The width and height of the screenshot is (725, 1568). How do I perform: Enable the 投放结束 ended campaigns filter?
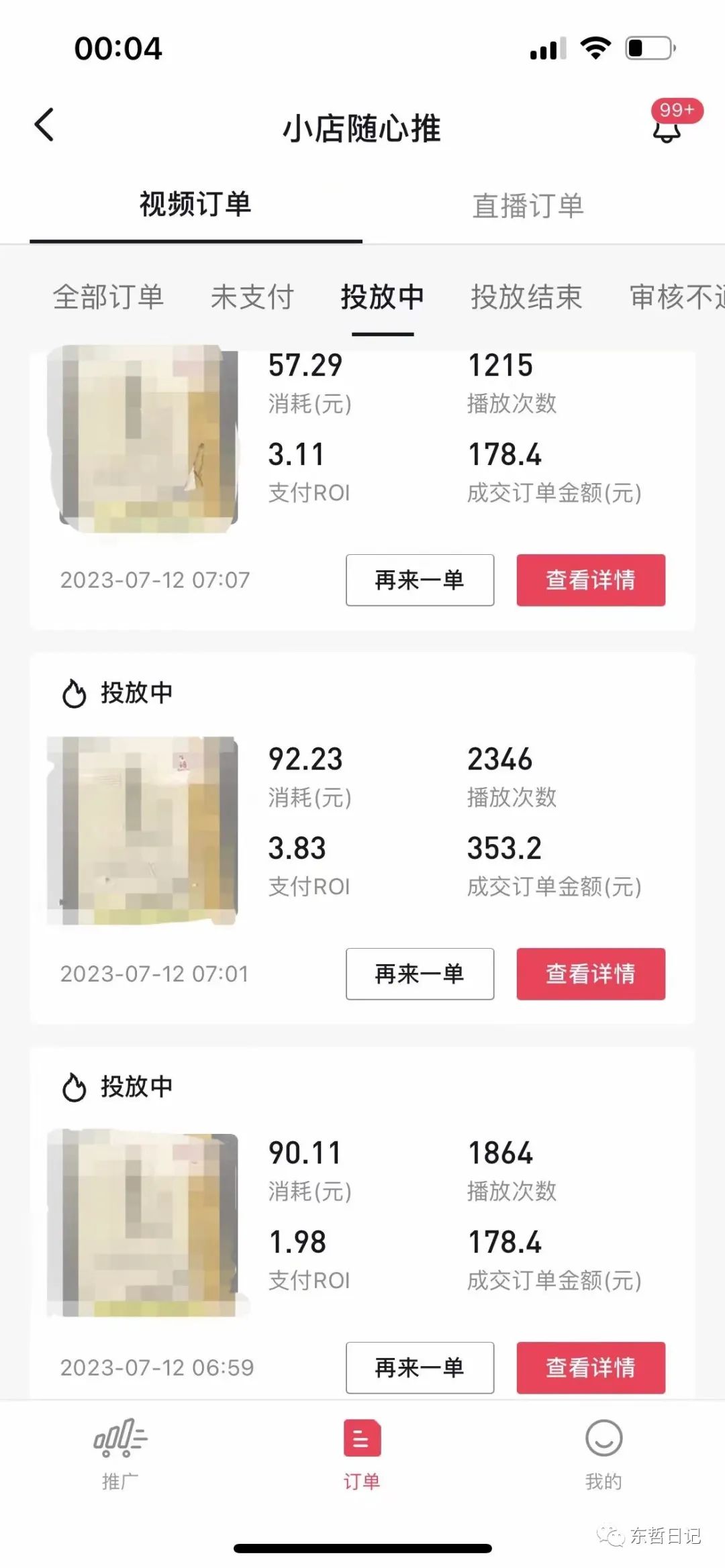pyautogui.click(x=526, y=297)
